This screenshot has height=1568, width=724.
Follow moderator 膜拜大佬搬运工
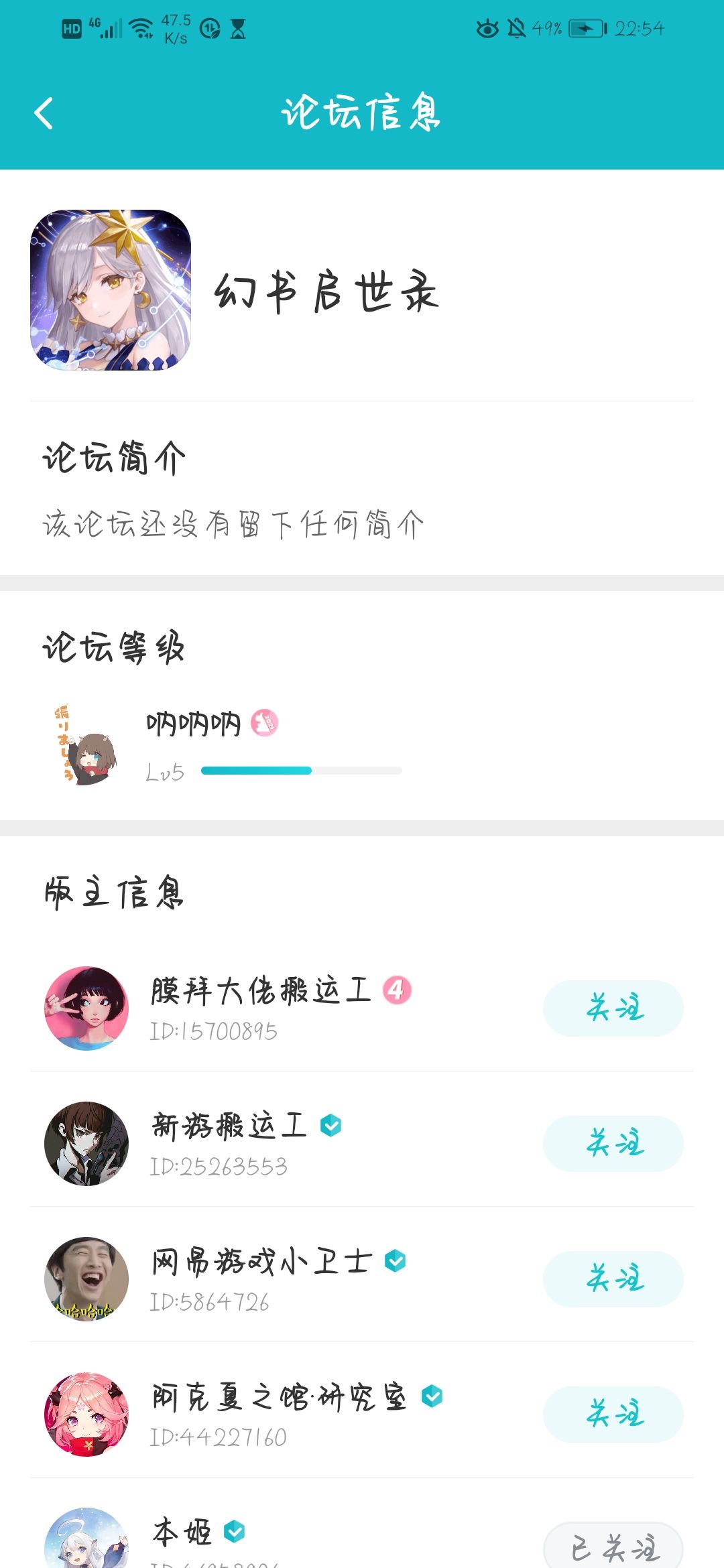613,1008
